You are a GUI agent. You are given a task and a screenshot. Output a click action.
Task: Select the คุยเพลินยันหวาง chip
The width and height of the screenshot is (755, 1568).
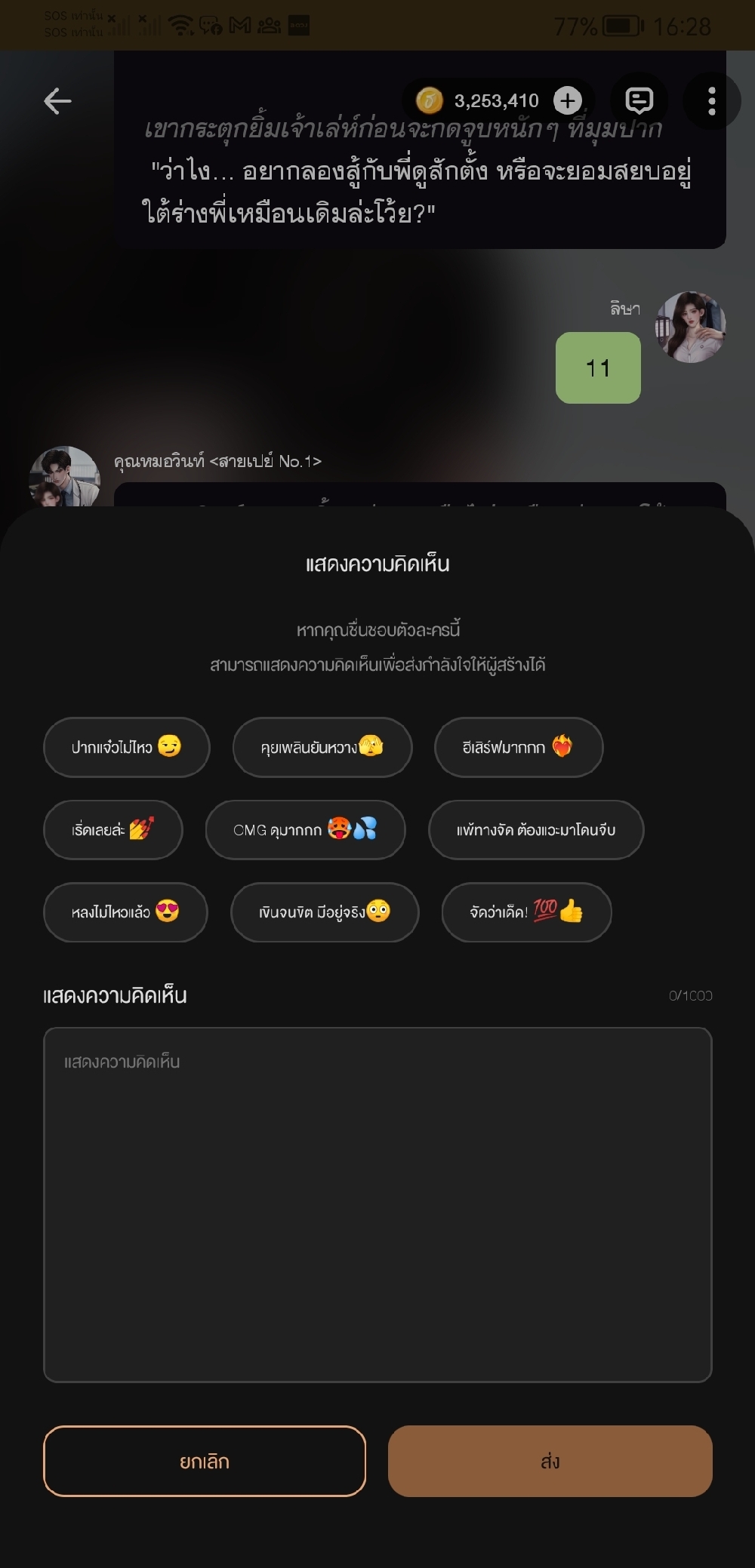(322, 747)
